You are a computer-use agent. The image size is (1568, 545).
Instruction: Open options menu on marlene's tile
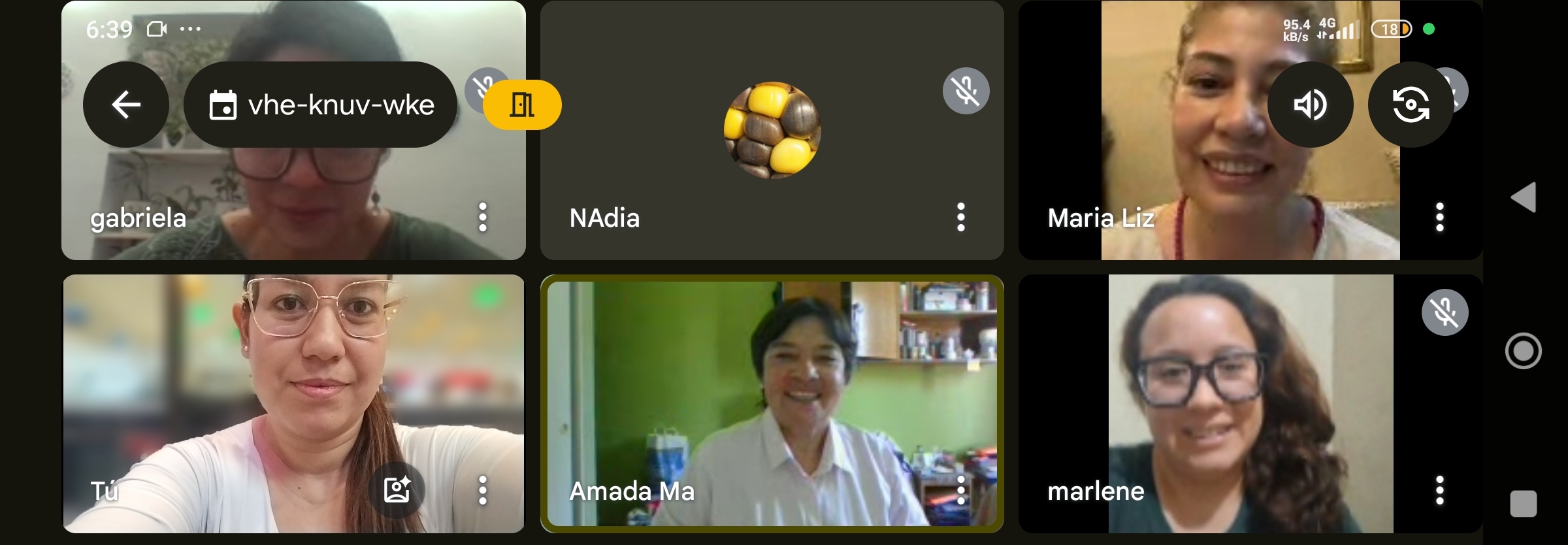pyautogui.click(x=1439, y=490)
